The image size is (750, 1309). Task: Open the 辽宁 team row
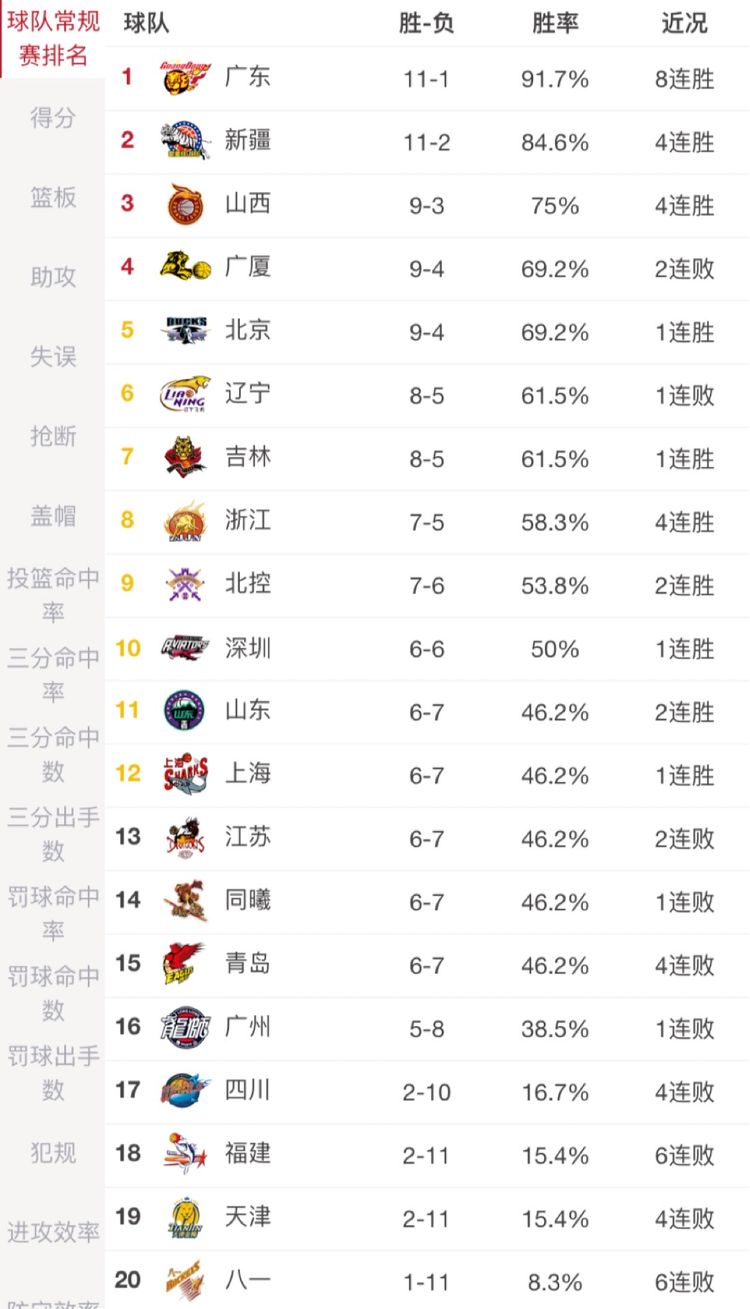(428, 395)
